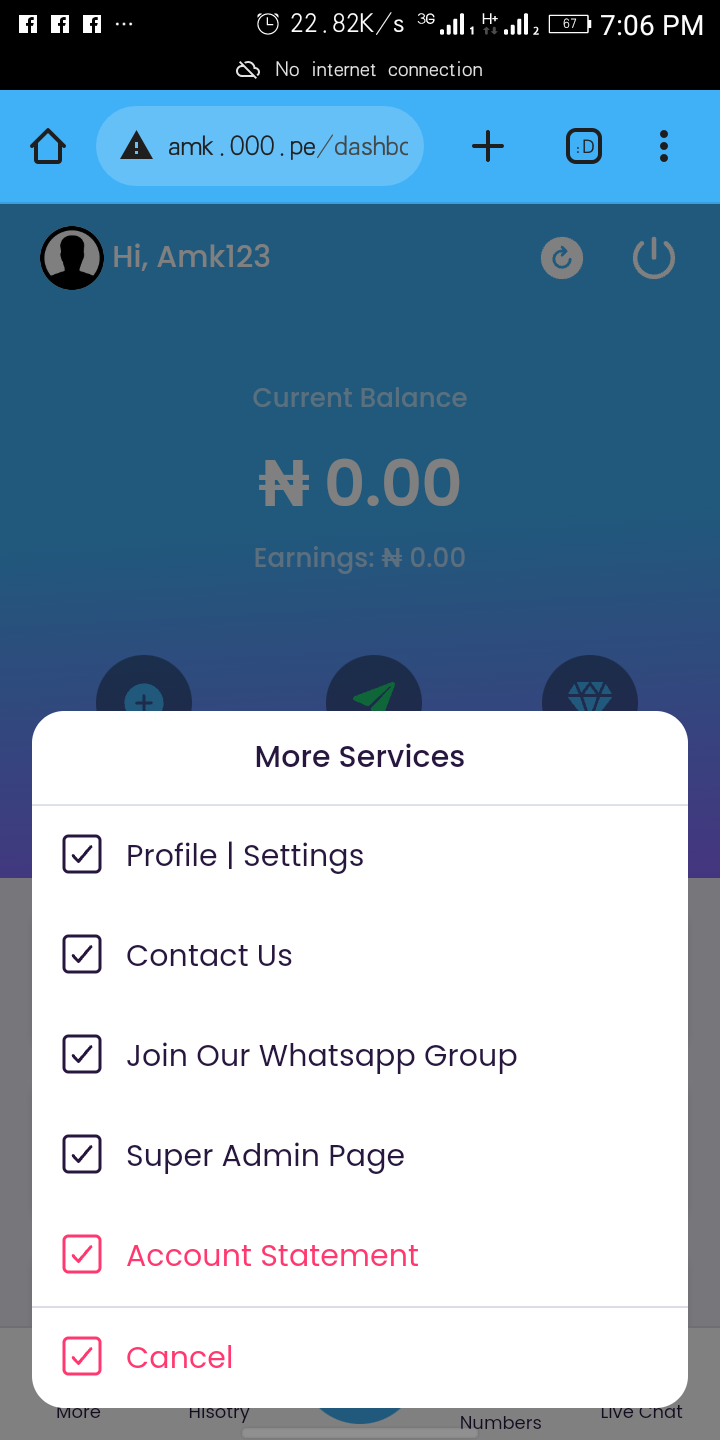
Task: Show the open tabs switcher
Action: pyautogui.click(x=584, y=147)
